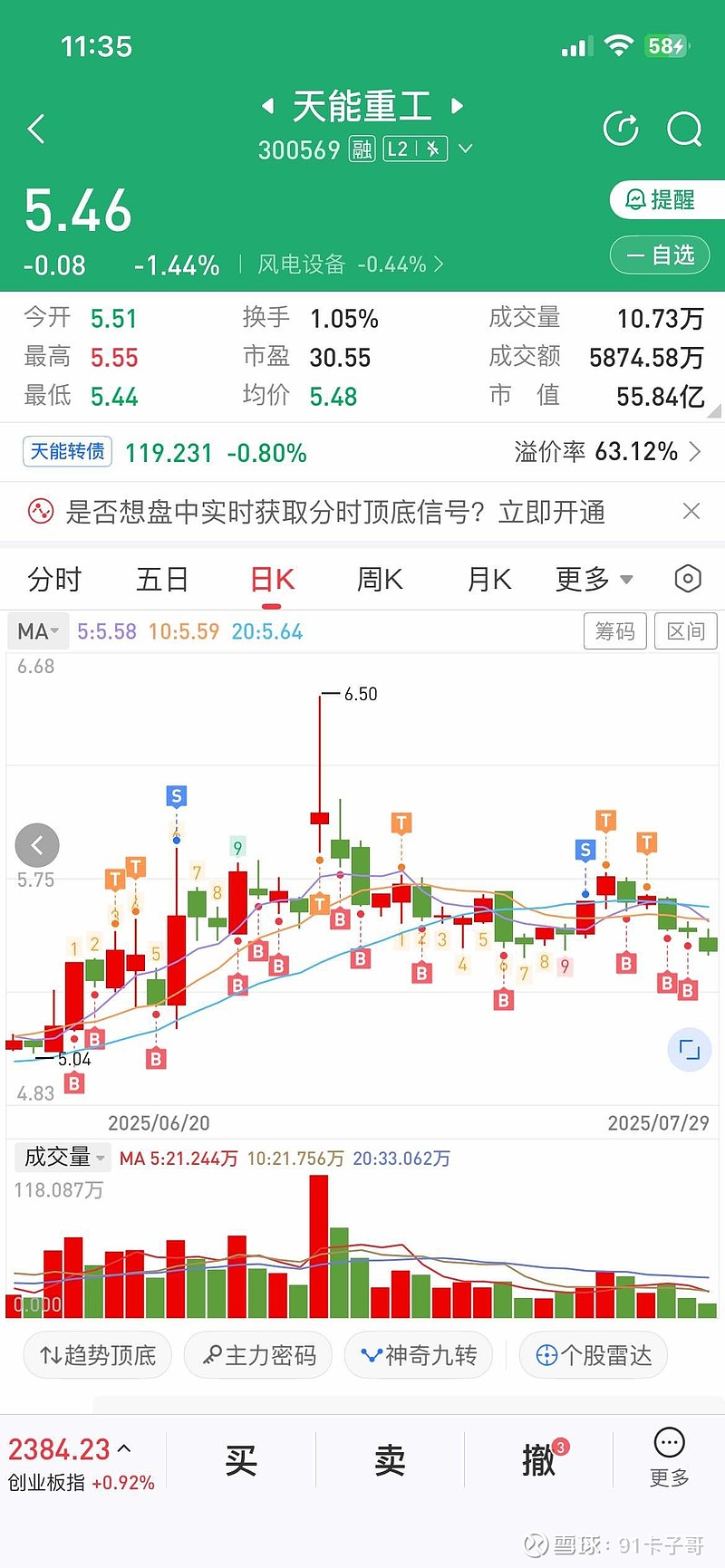Expand the 更多 chart period dropdown

coord(594,579)
